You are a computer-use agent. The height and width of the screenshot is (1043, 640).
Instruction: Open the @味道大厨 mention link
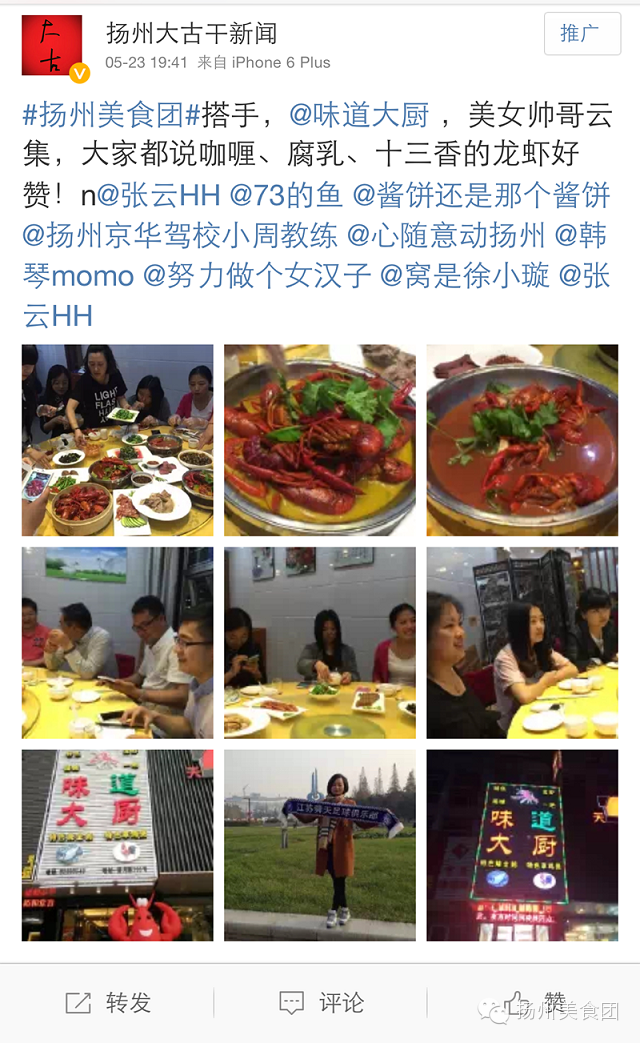(x=359, y=115)
